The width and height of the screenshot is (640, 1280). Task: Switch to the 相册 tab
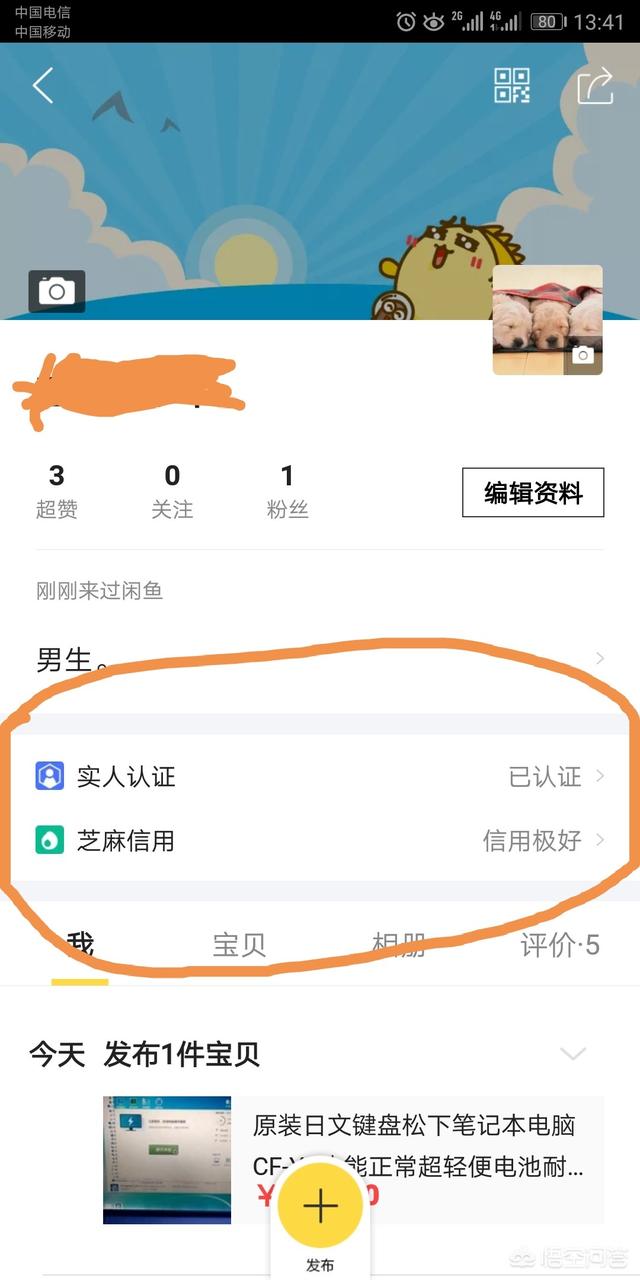[x=399, y=945]
